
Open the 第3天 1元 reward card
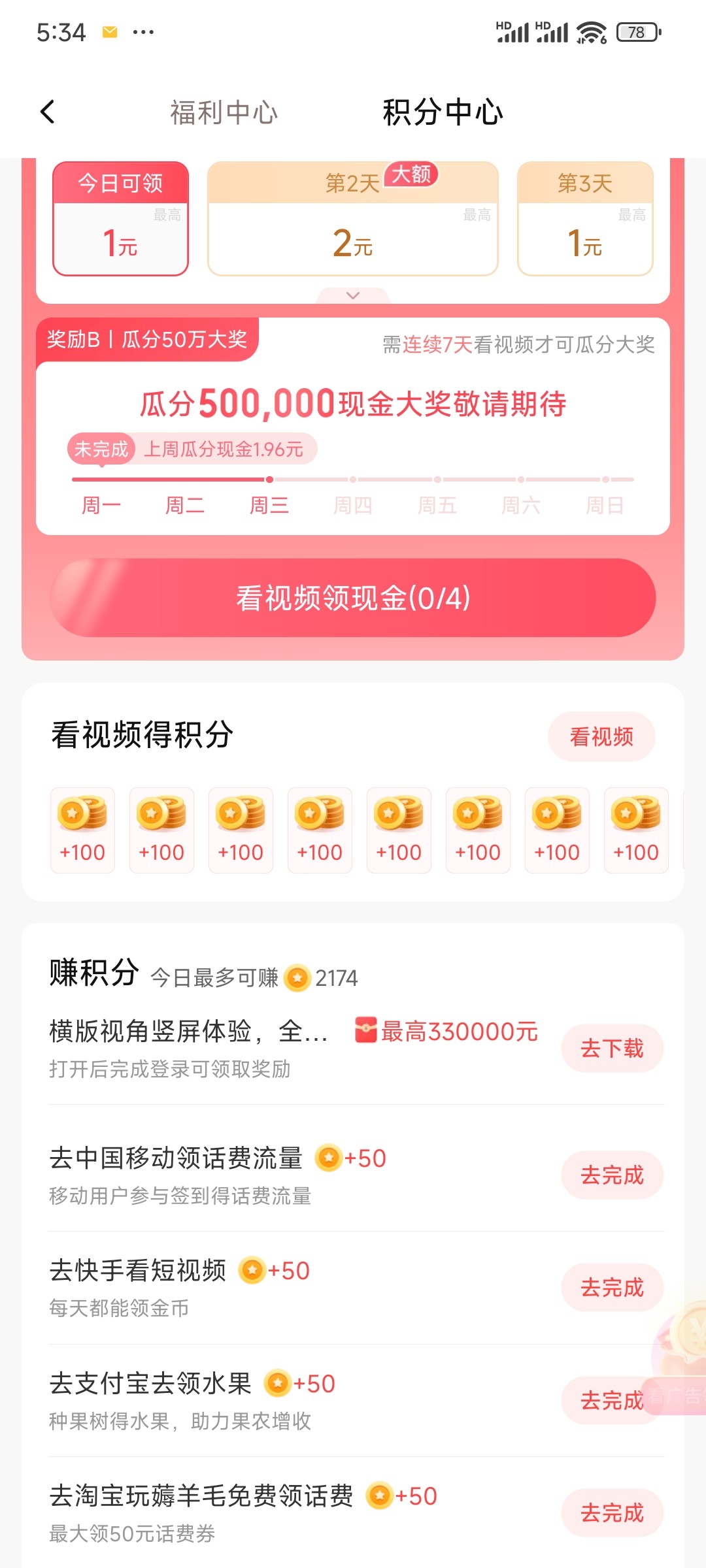(585, 219)
